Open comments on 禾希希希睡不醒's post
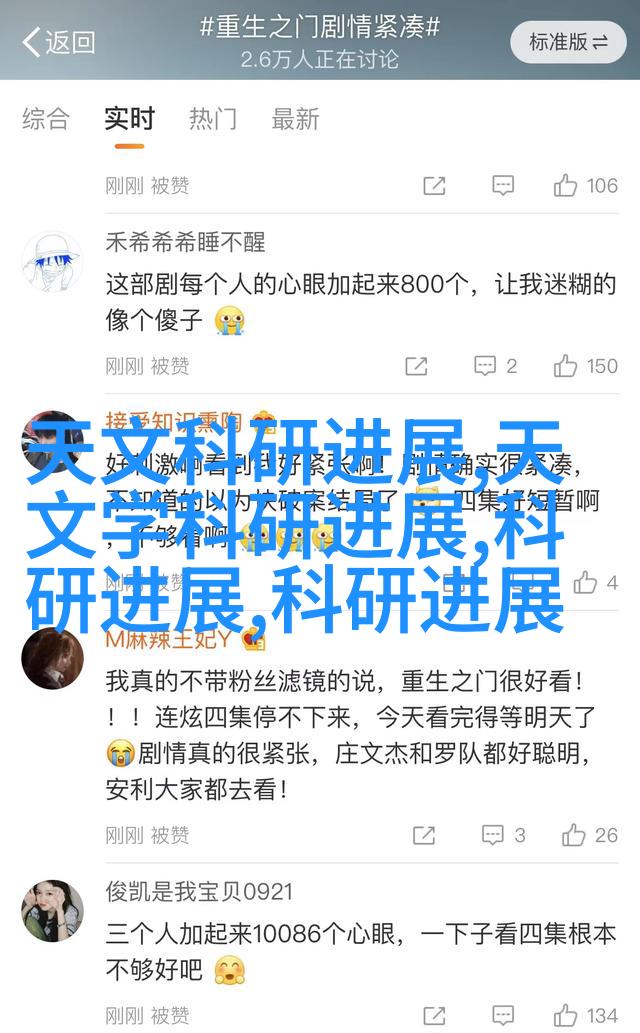 click(x=495, y=366)
